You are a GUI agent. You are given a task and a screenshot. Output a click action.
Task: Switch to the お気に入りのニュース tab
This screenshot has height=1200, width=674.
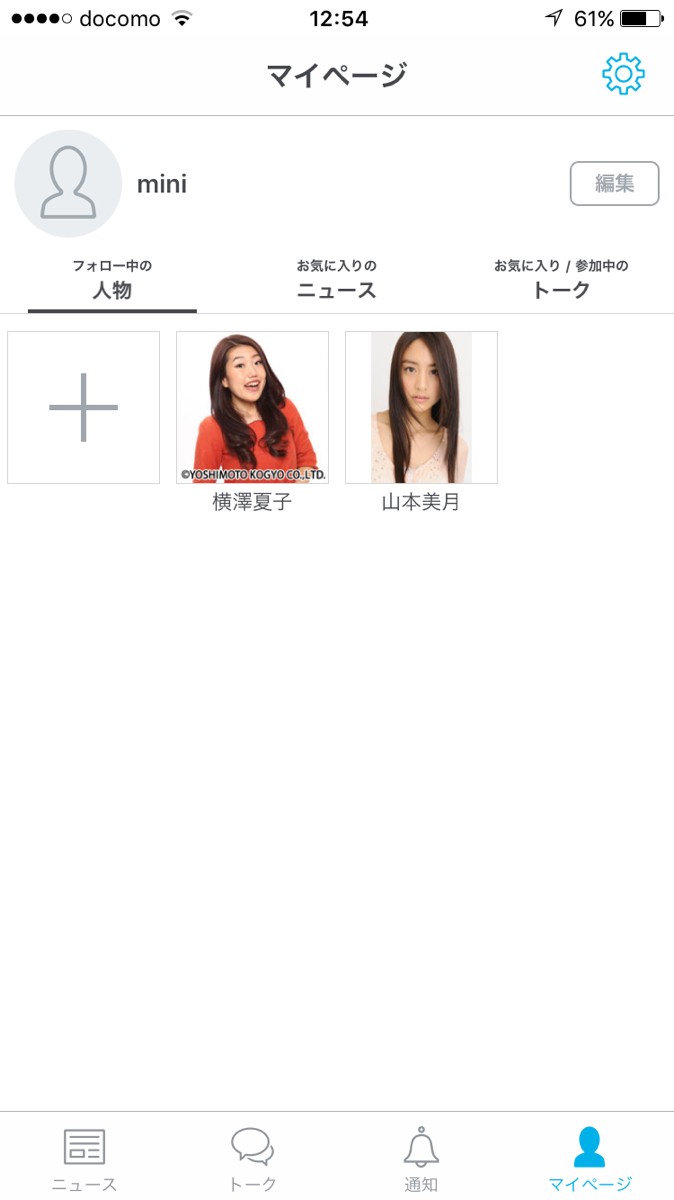click(x=336, y=280)
